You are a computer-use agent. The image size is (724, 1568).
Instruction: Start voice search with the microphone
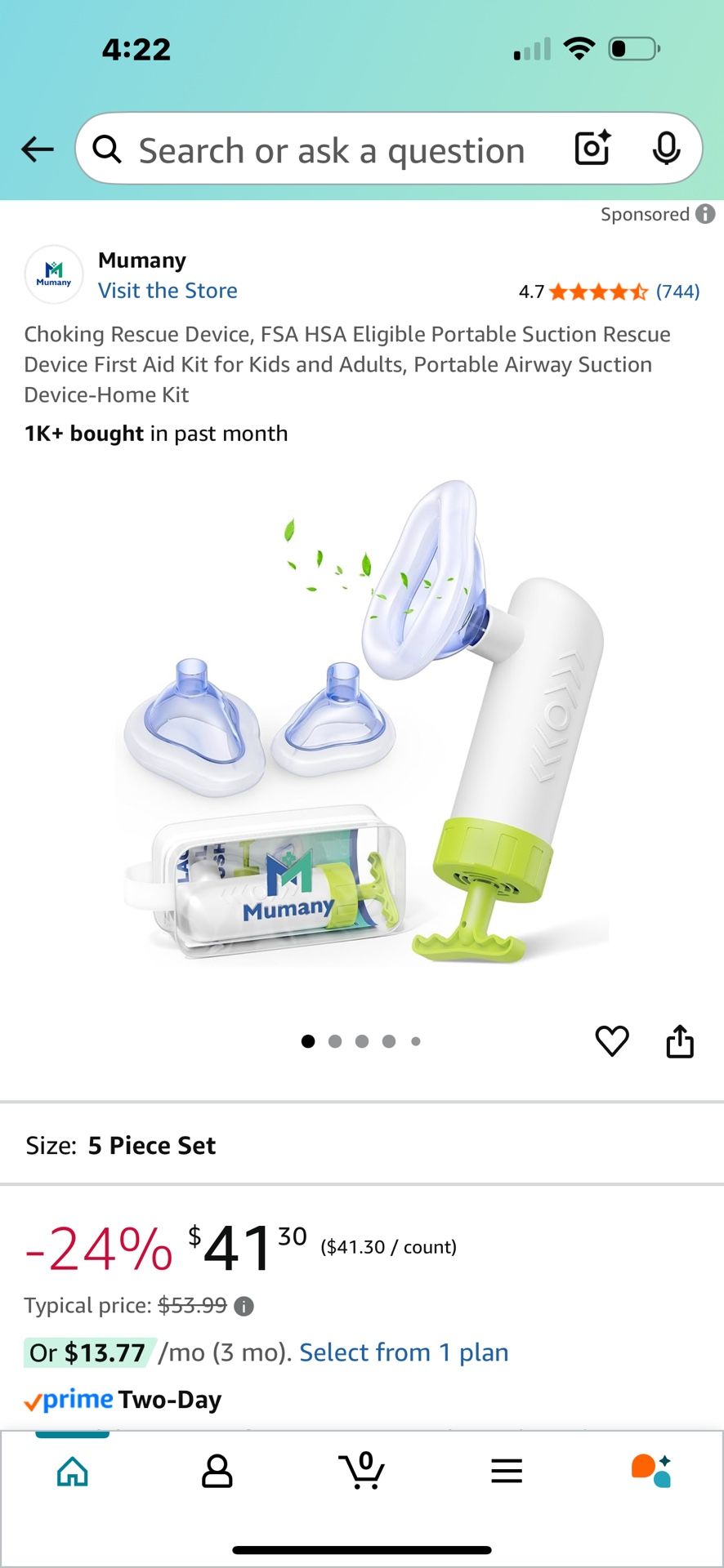click(666, 149)
